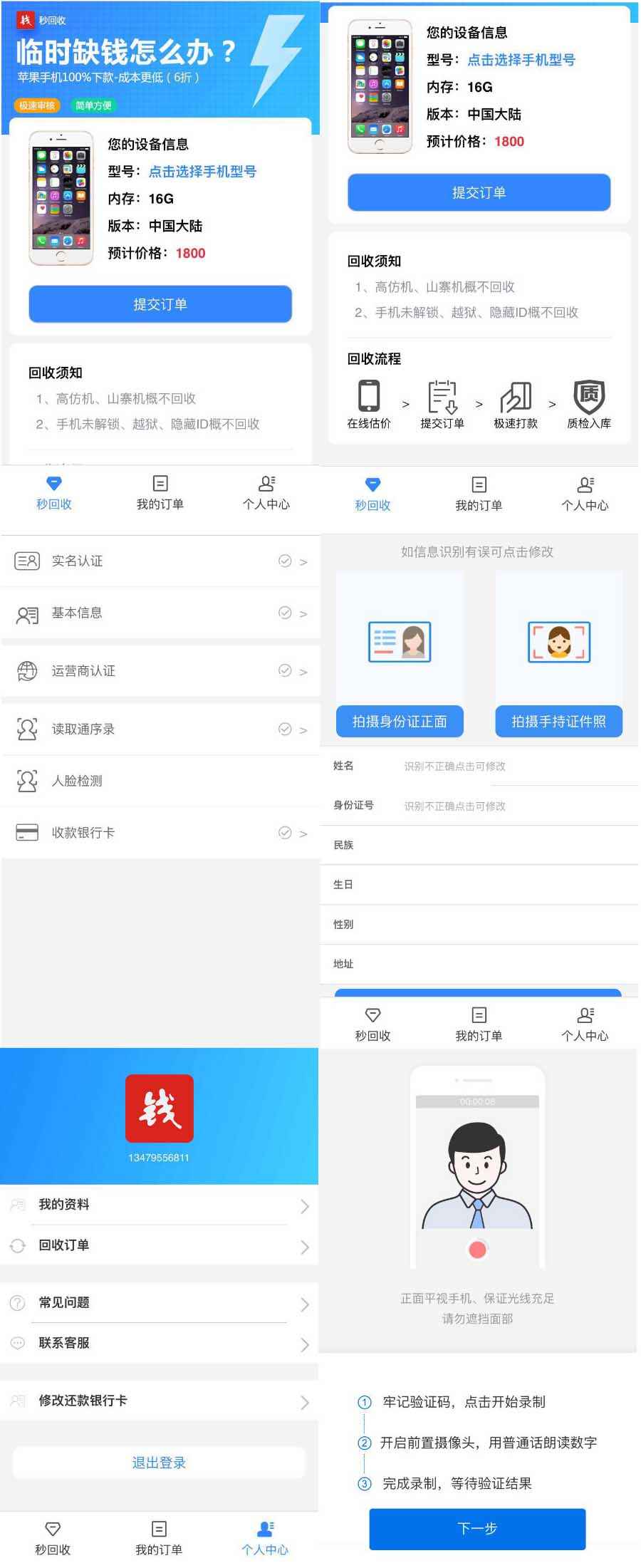Toggle the 基本信息 status checkmark

(x=284, y=613)
